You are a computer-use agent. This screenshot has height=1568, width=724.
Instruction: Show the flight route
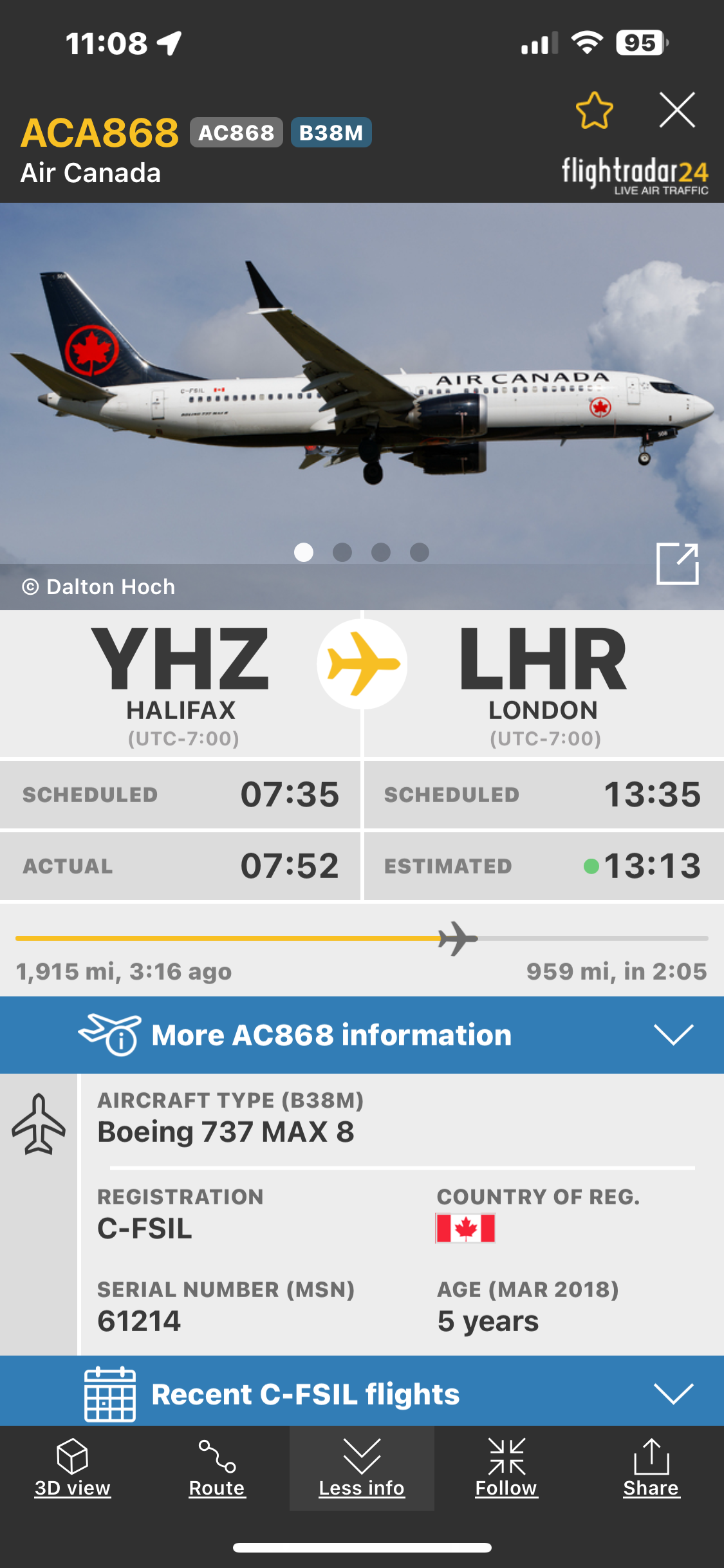click(217, 1468)
